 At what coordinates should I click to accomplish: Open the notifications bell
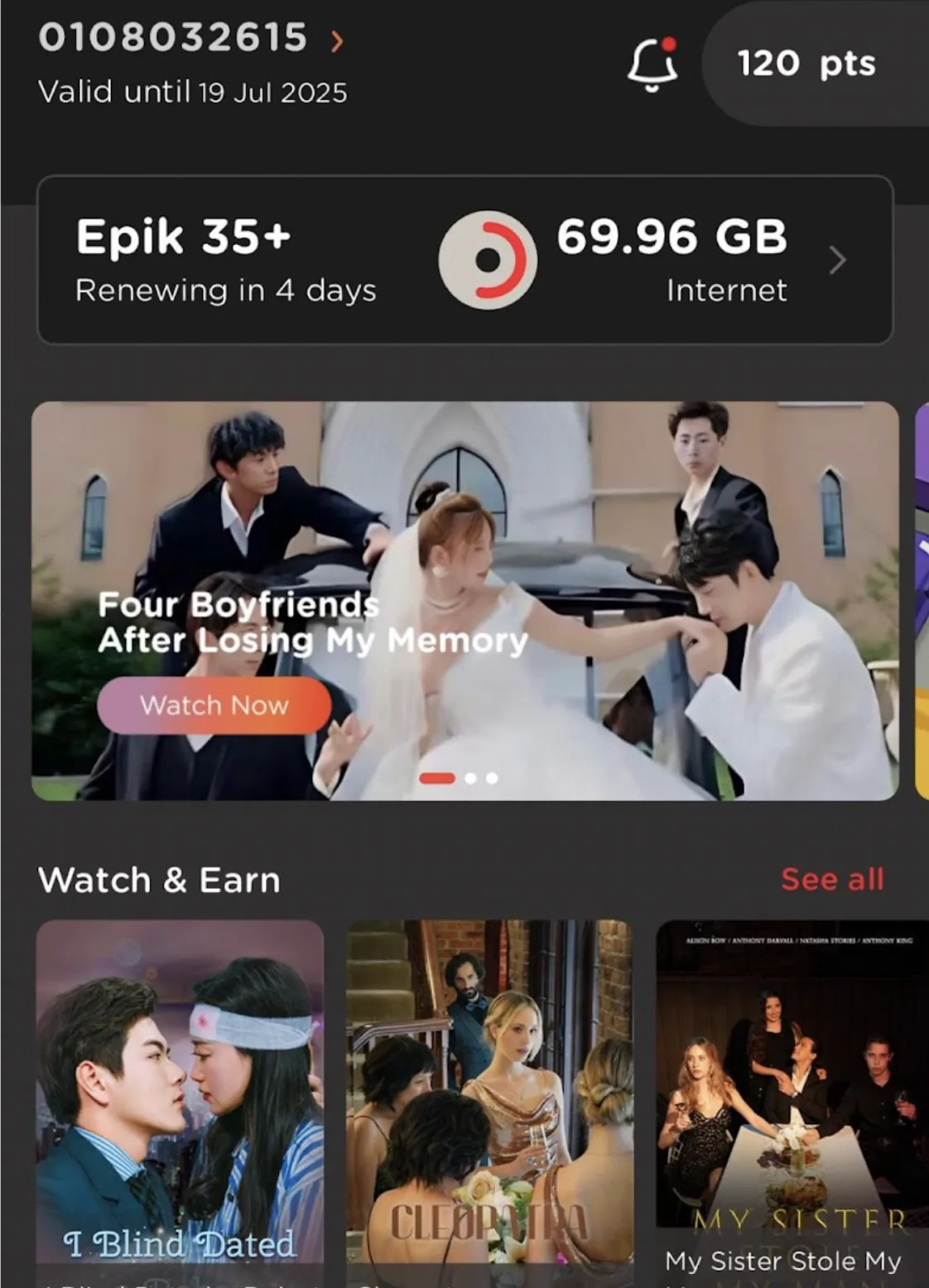click(x=652, y=64)
